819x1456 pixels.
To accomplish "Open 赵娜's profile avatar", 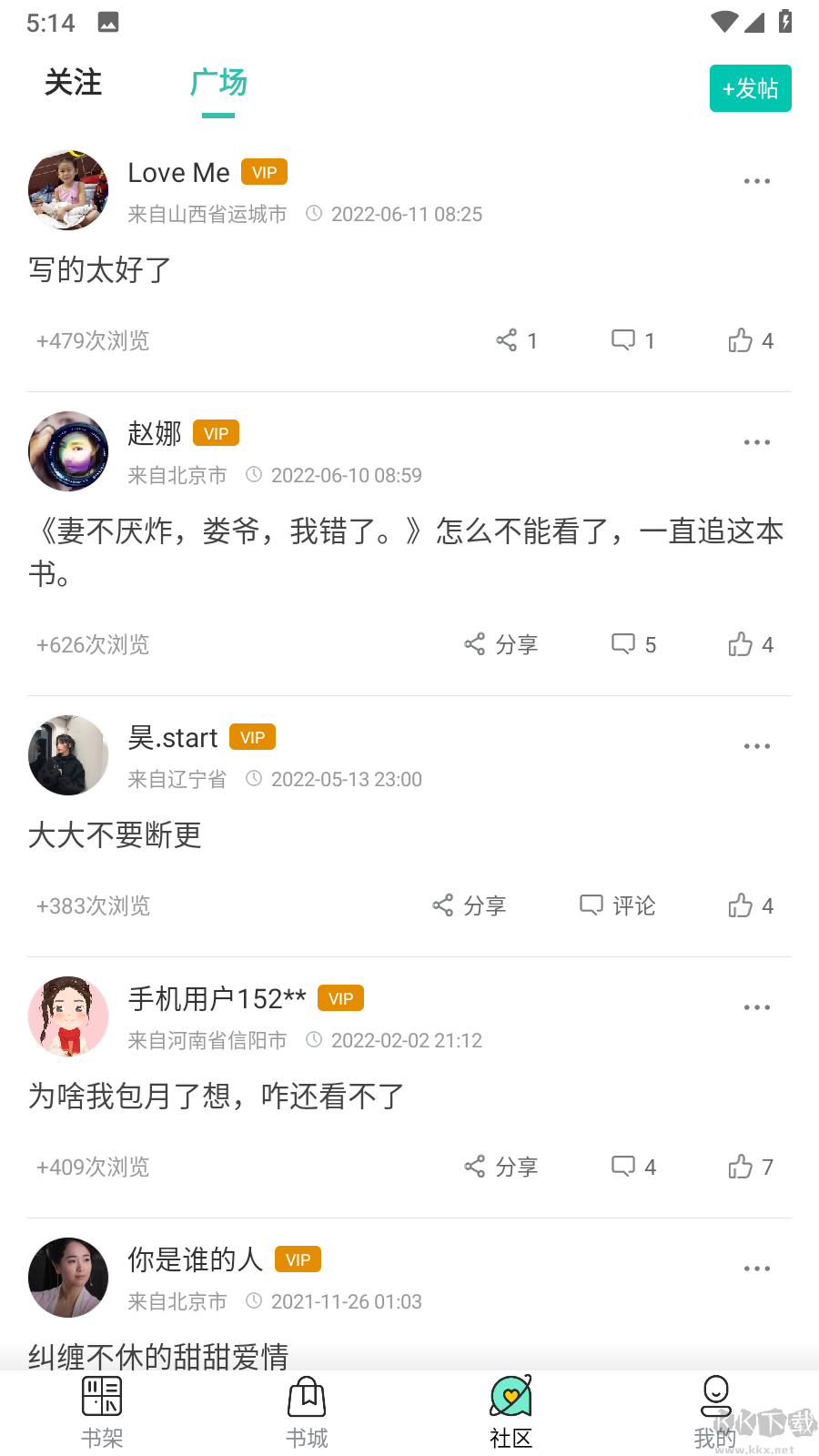I will (x=68, y=451).
